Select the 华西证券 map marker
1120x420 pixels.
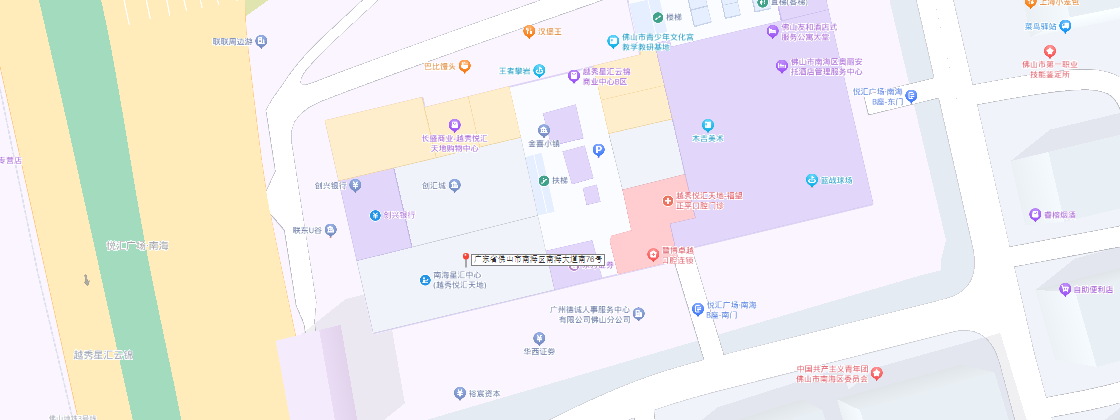pos(539,338)
